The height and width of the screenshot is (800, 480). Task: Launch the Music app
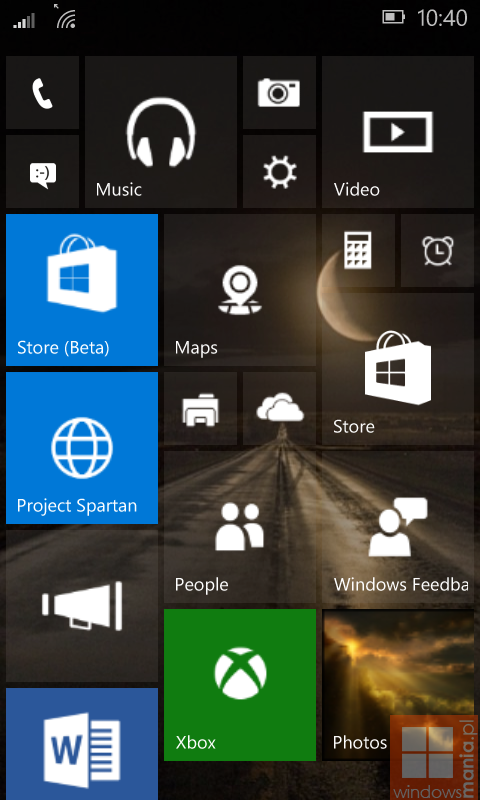pos(161,132)
